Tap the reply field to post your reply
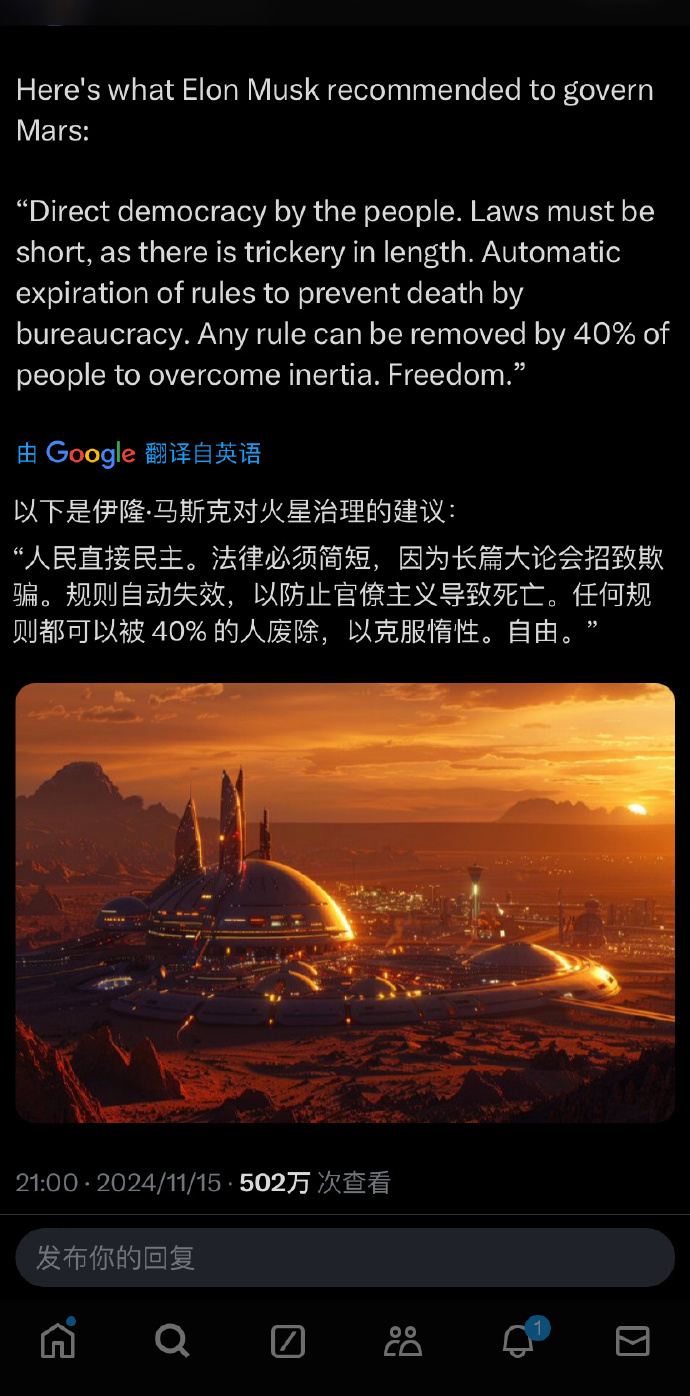 [x=345, y=1257]
